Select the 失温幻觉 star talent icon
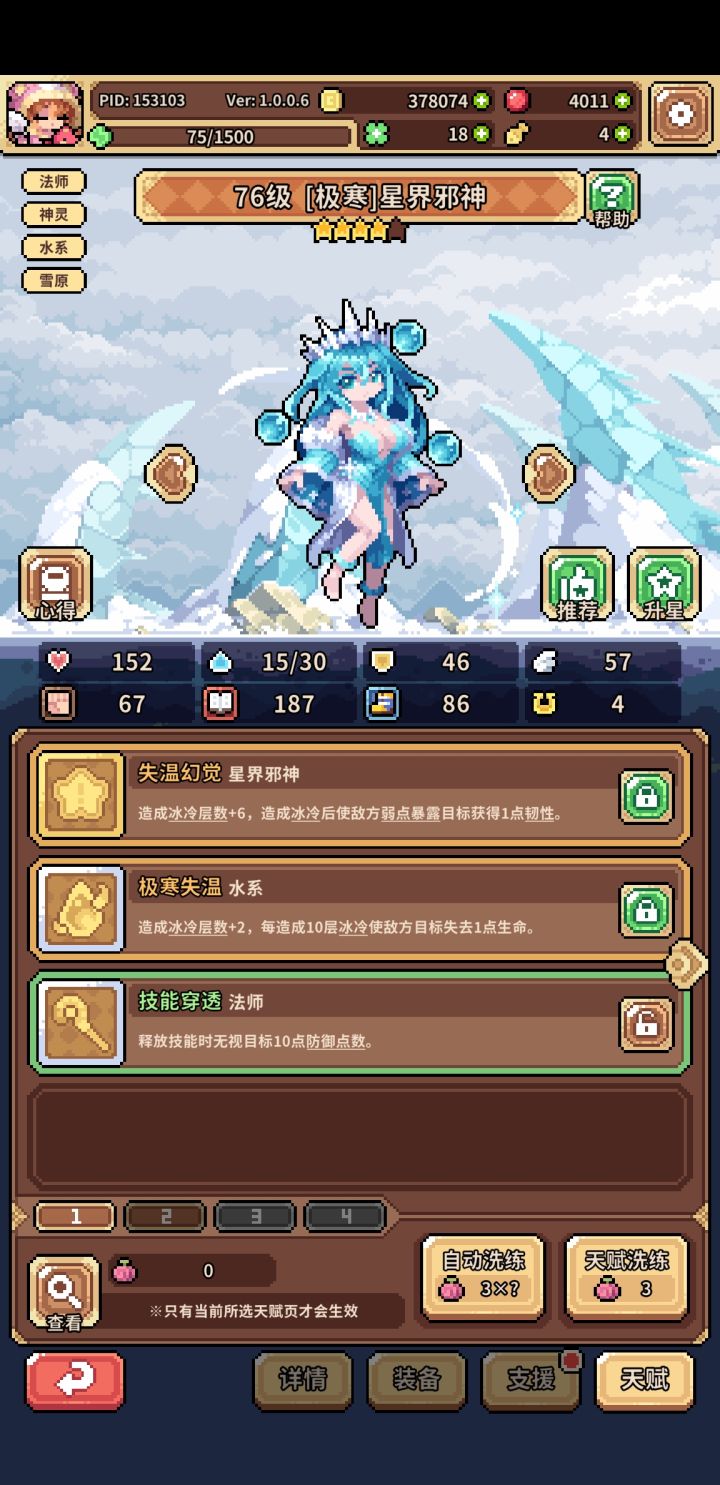The image size is (720, 1485). click(80, 796)
